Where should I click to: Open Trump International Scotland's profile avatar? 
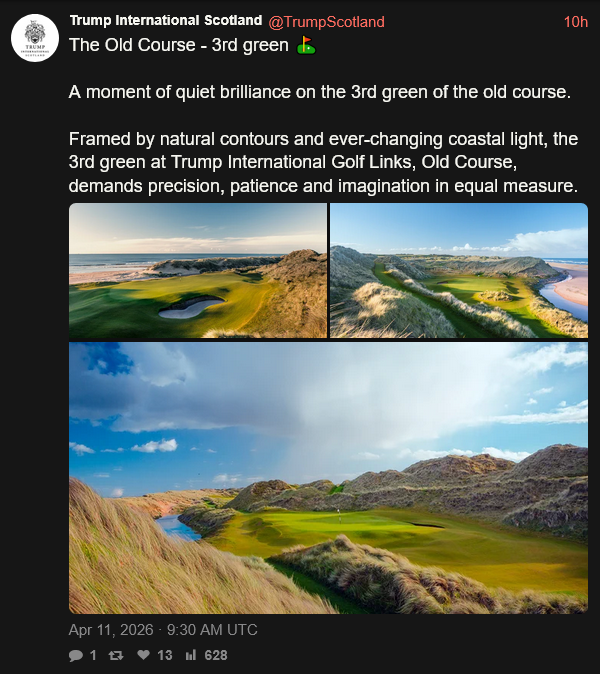click(34, 37)
